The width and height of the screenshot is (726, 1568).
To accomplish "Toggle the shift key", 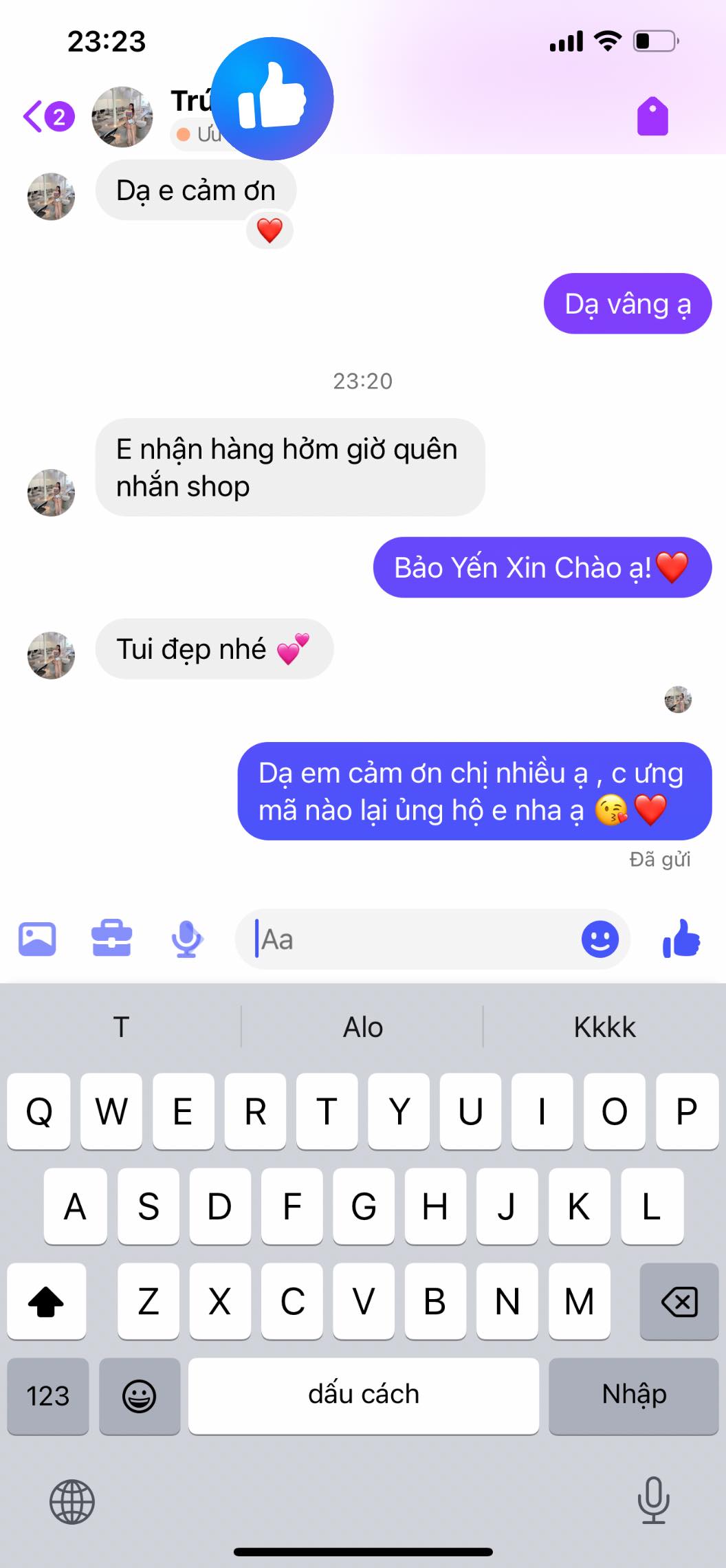I will pos(46,1301).
